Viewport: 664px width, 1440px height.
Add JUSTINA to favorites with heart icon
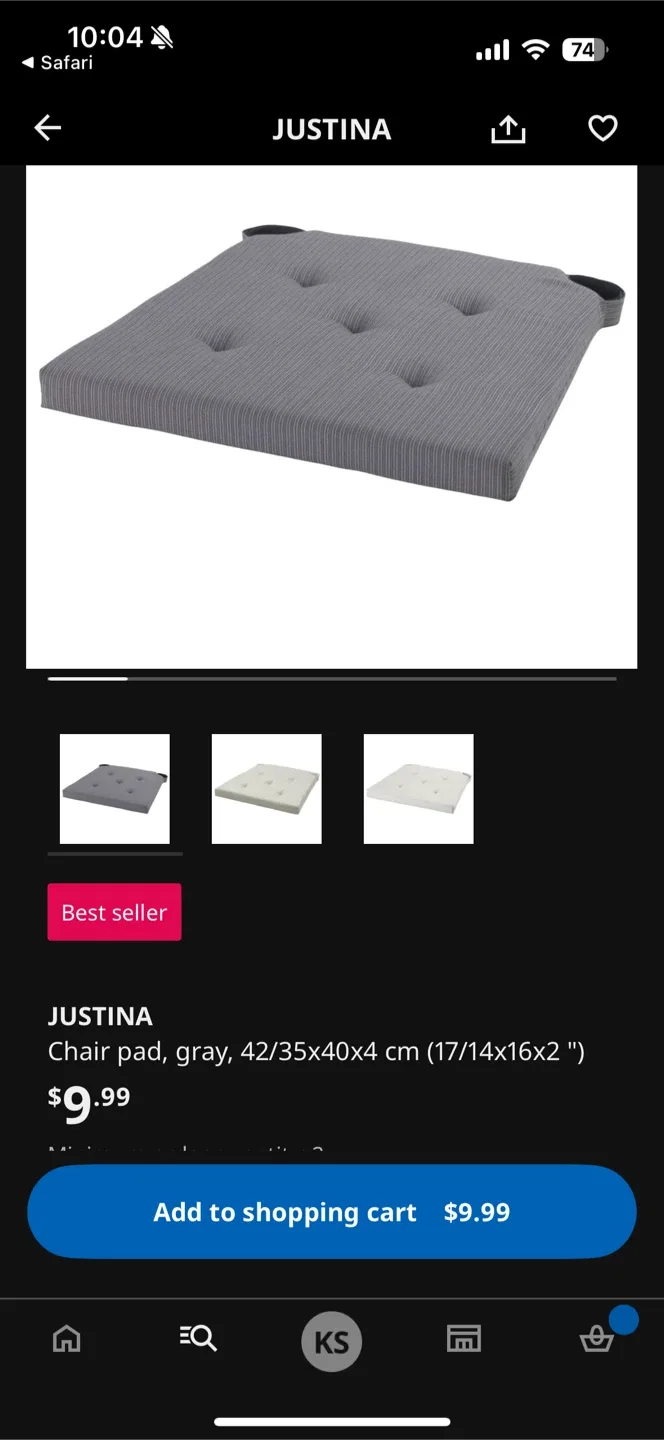pyautogui.click(x=602, y=129)
